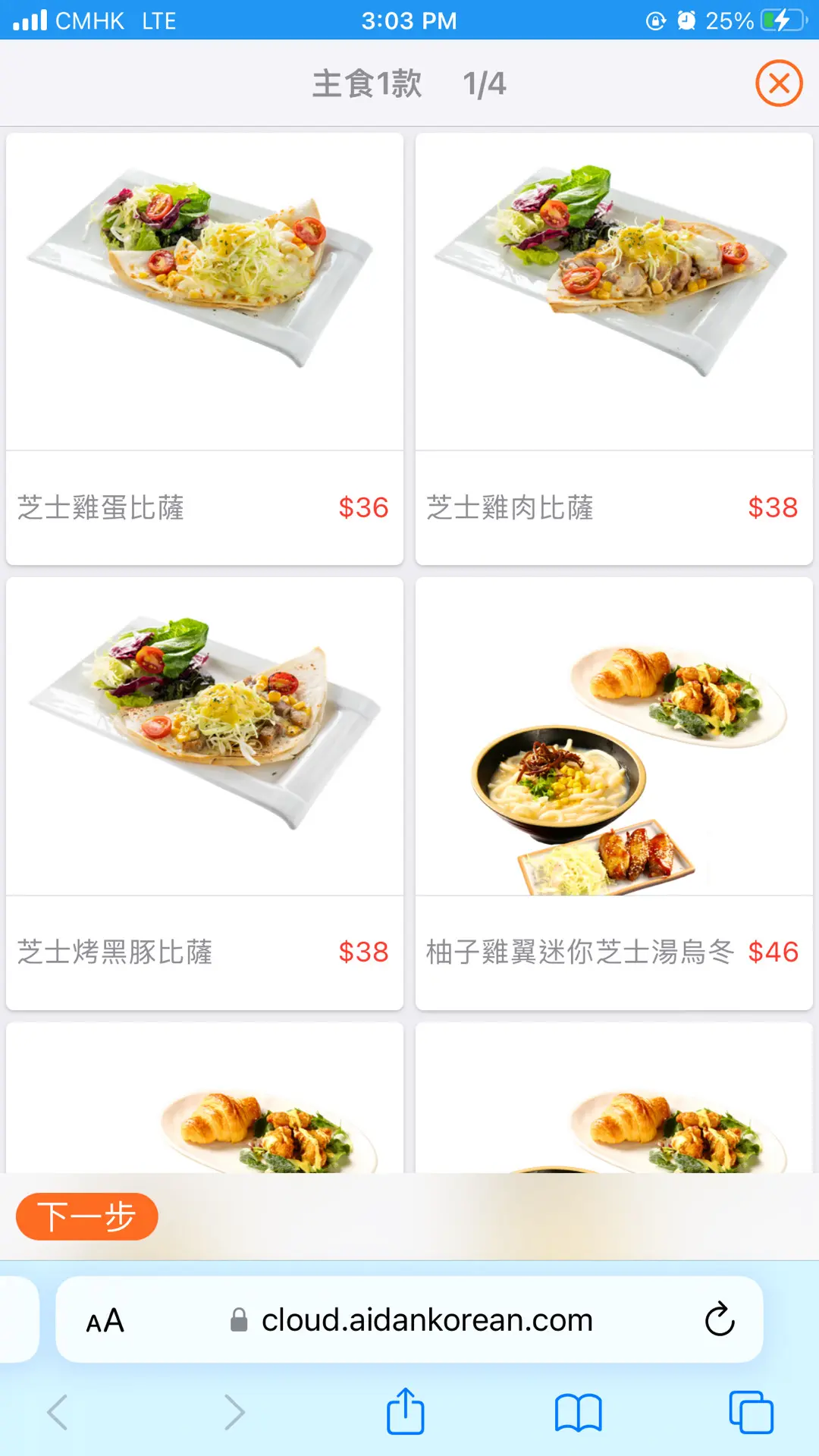Viewport: 819px width, 1456px height.
Task: Open the Safari share sheet
Action: [405, 1412]
